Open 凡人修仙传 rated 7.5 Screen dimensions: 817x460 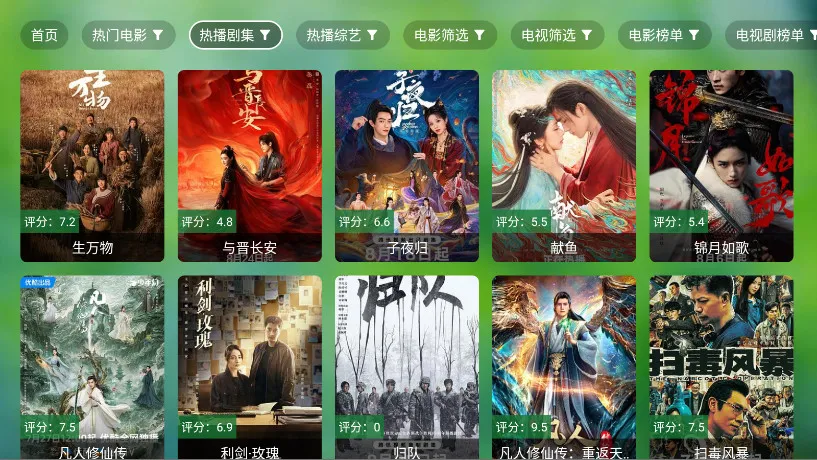(92, 365)
